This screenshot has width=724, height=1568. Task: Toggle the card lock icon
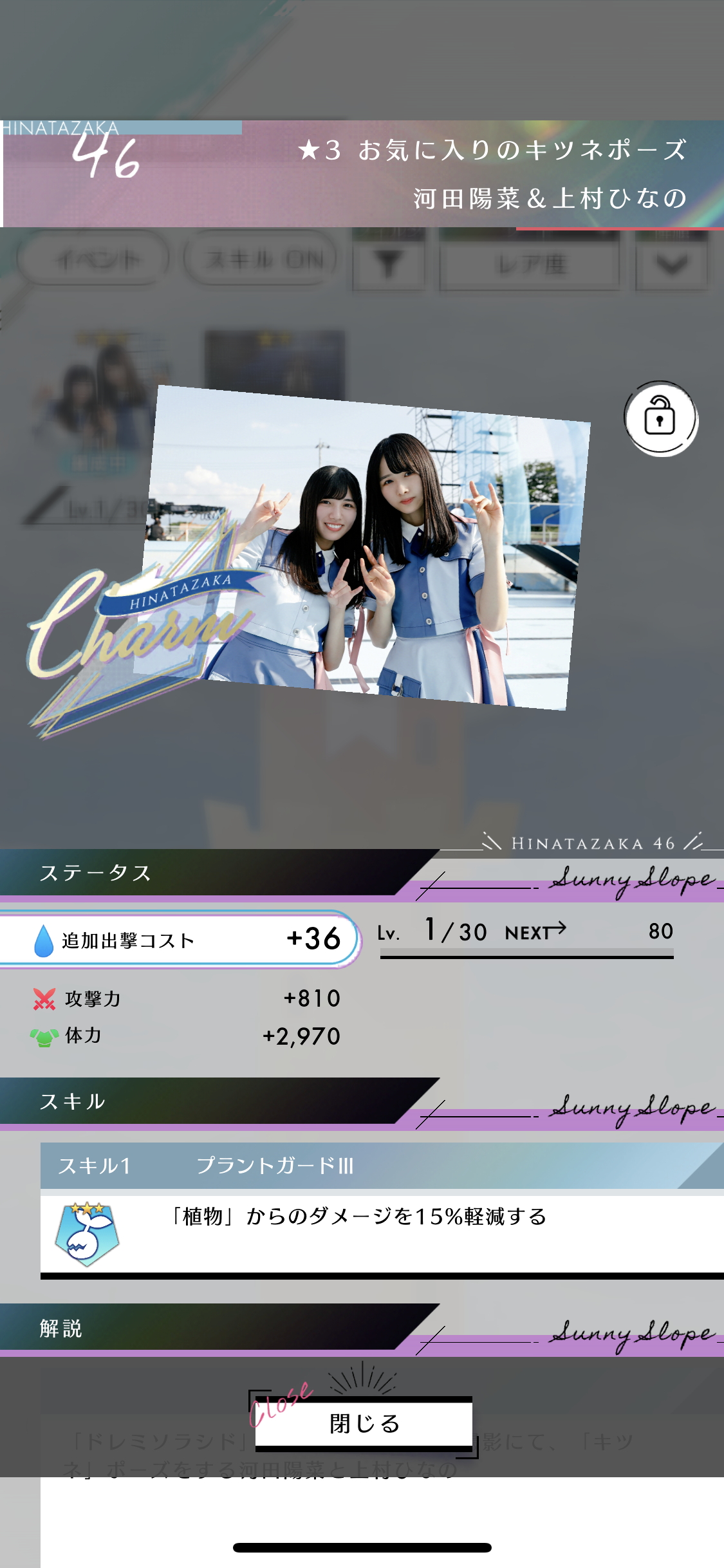[660, 418]
